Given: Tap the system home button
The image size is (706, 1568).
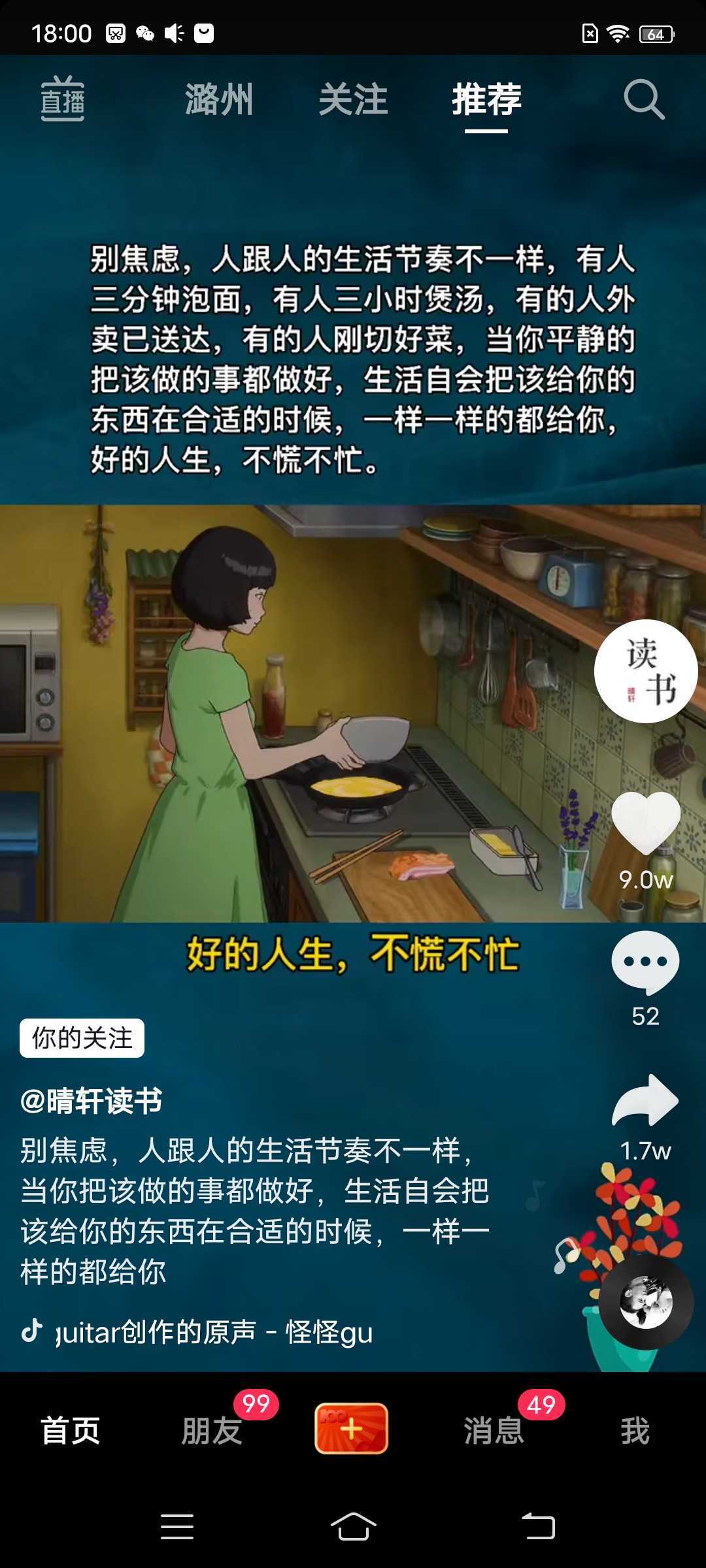Looking at the screenshot, I should coord(353,1526).
